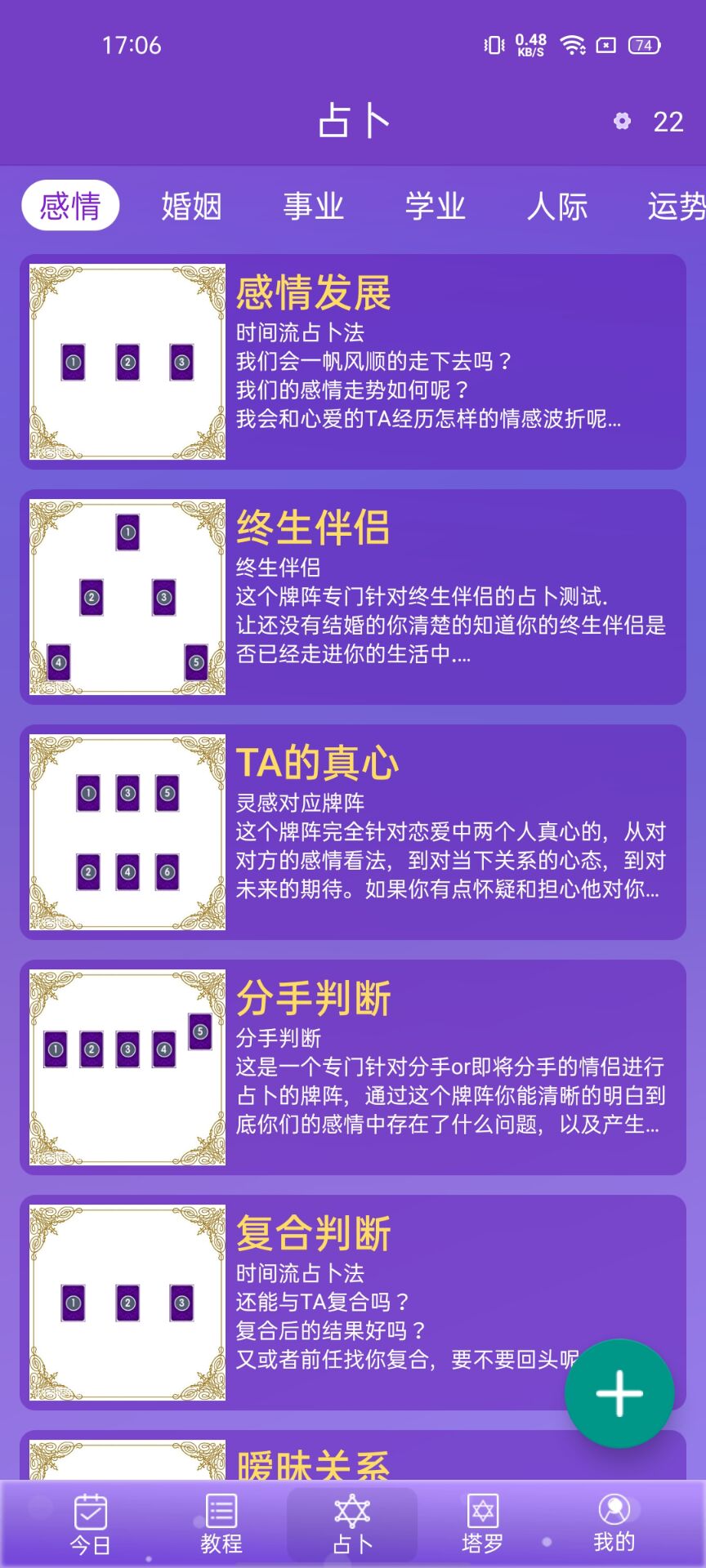Open the 感情发展 tarot spread card
The image size is (706, 1568).
pyautogui.click(x=353, y=362)
